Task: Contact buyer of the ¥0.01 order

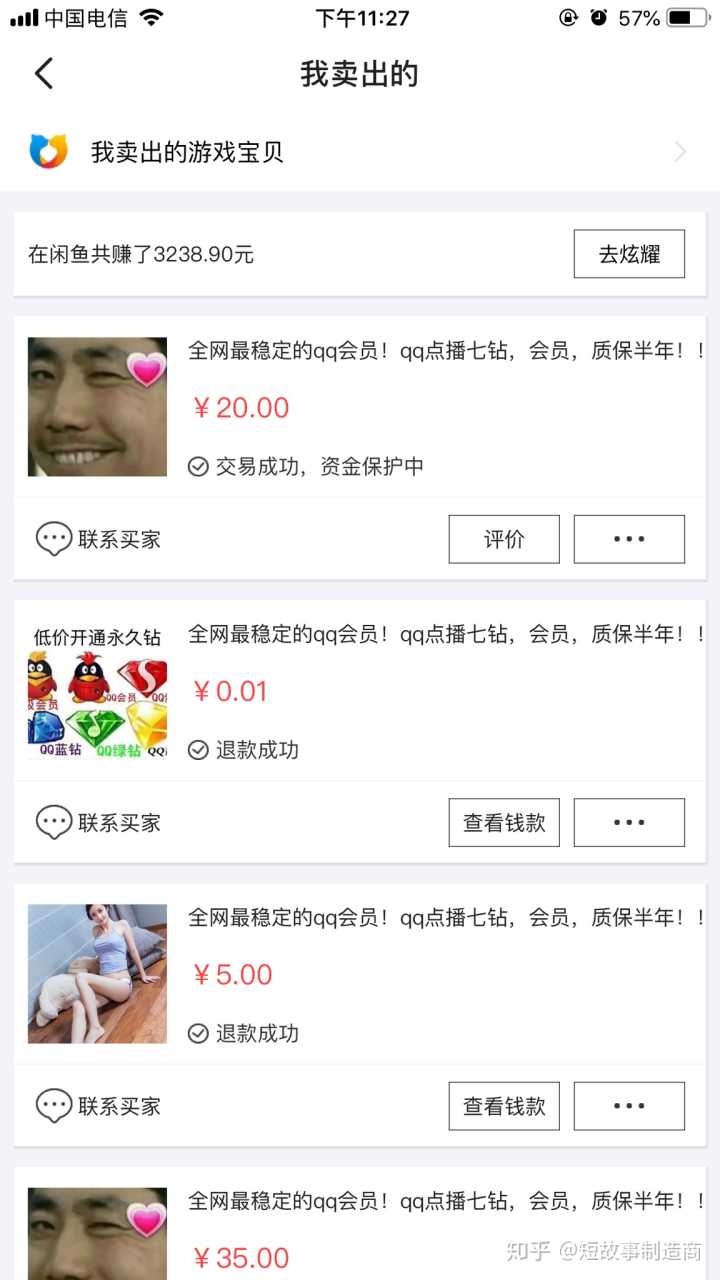Action: (x=99, y=823)
